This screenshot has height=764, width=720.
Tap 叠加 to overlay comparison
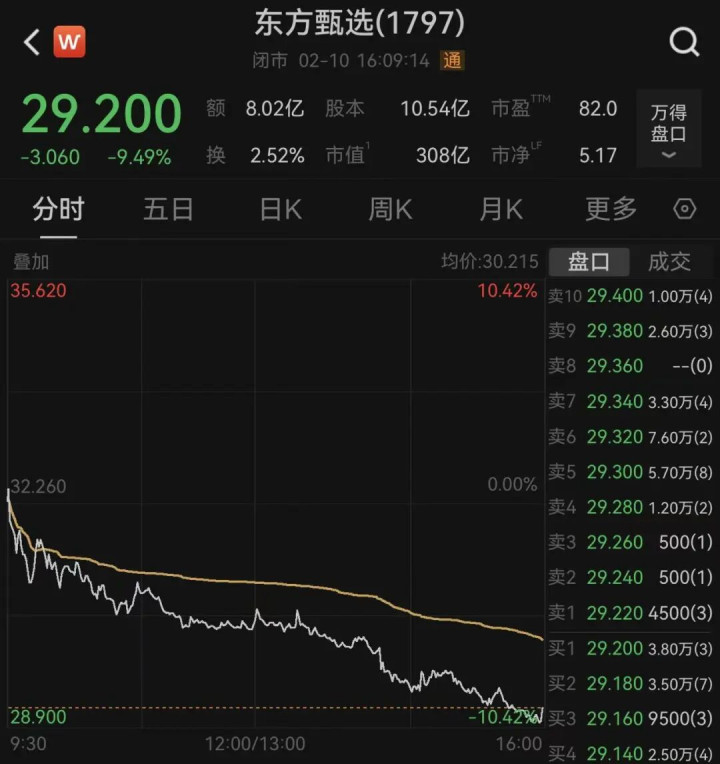point(31,262)
